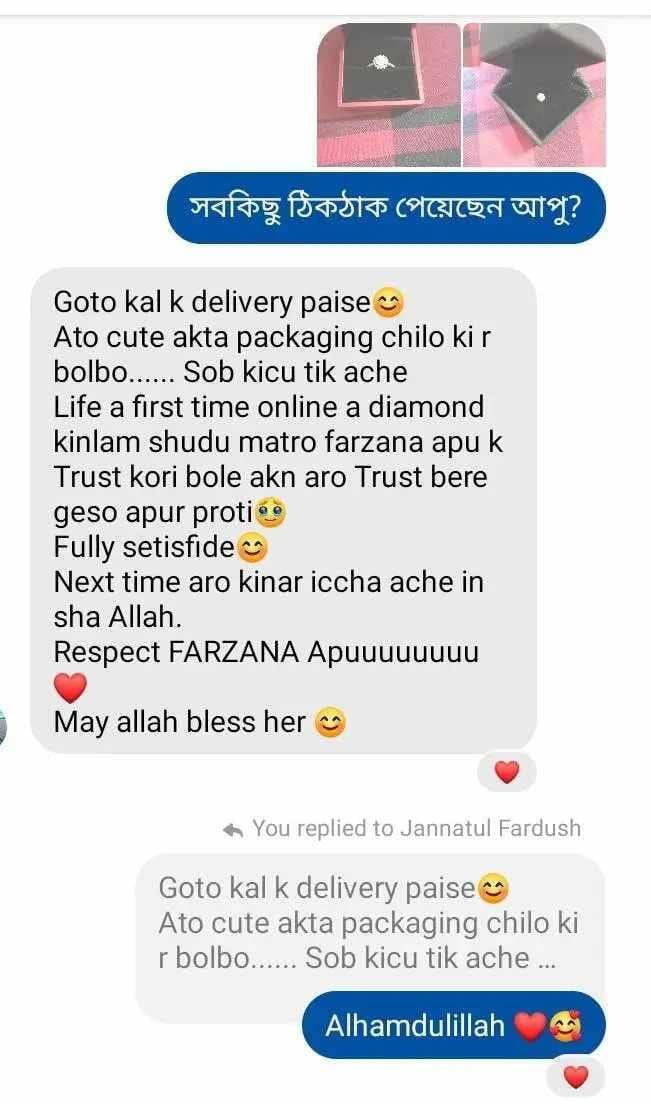Image resolution: width=651 pixels, height=1104 pixels.
Task: View the heart reaction under the Alhamdulillah message
Action: pyautogui.click(x=576, y=1077)
